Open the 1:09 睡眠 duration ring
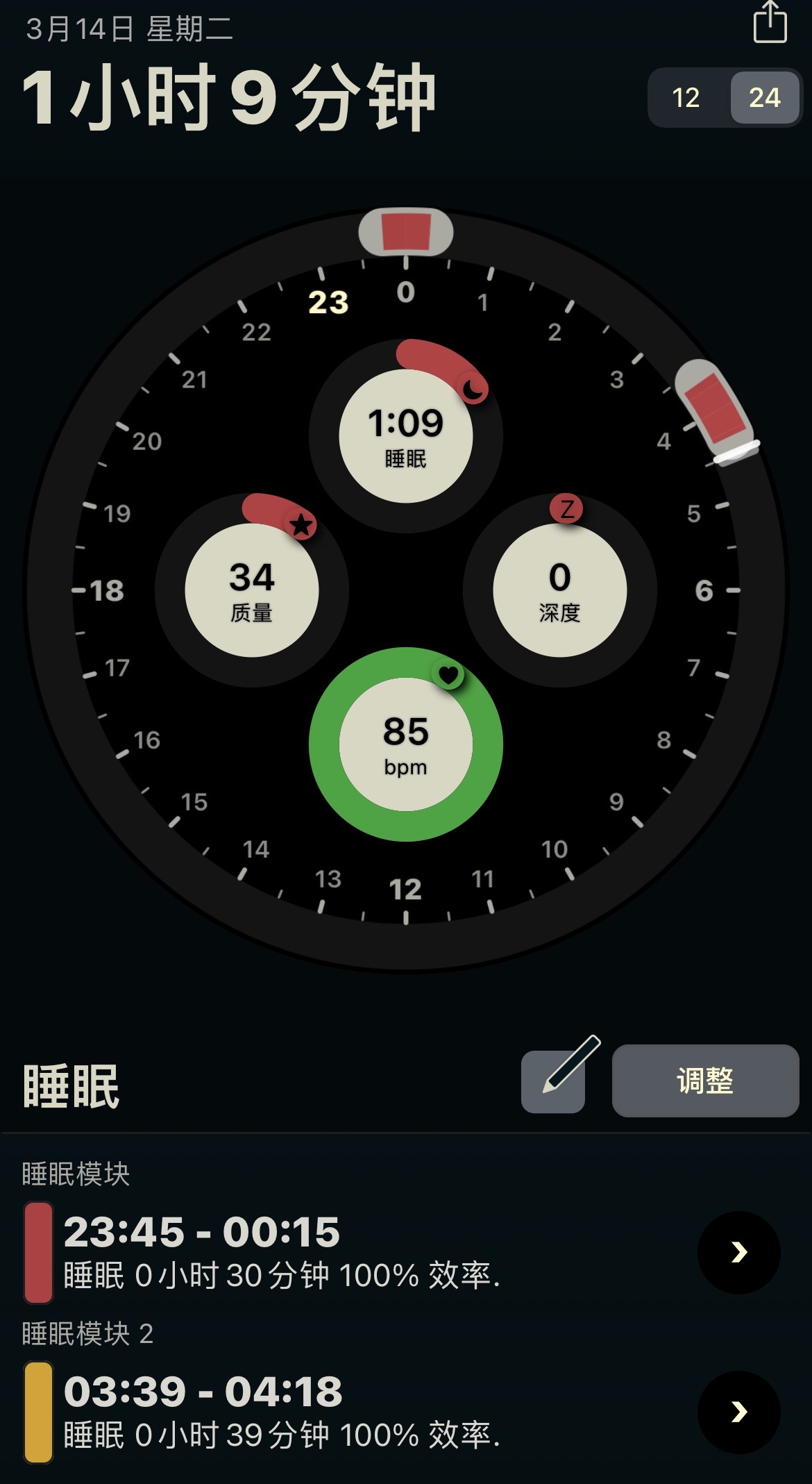Image resolution: width=812 pixels, height=1484 pixels. click(x=406, y=435)
